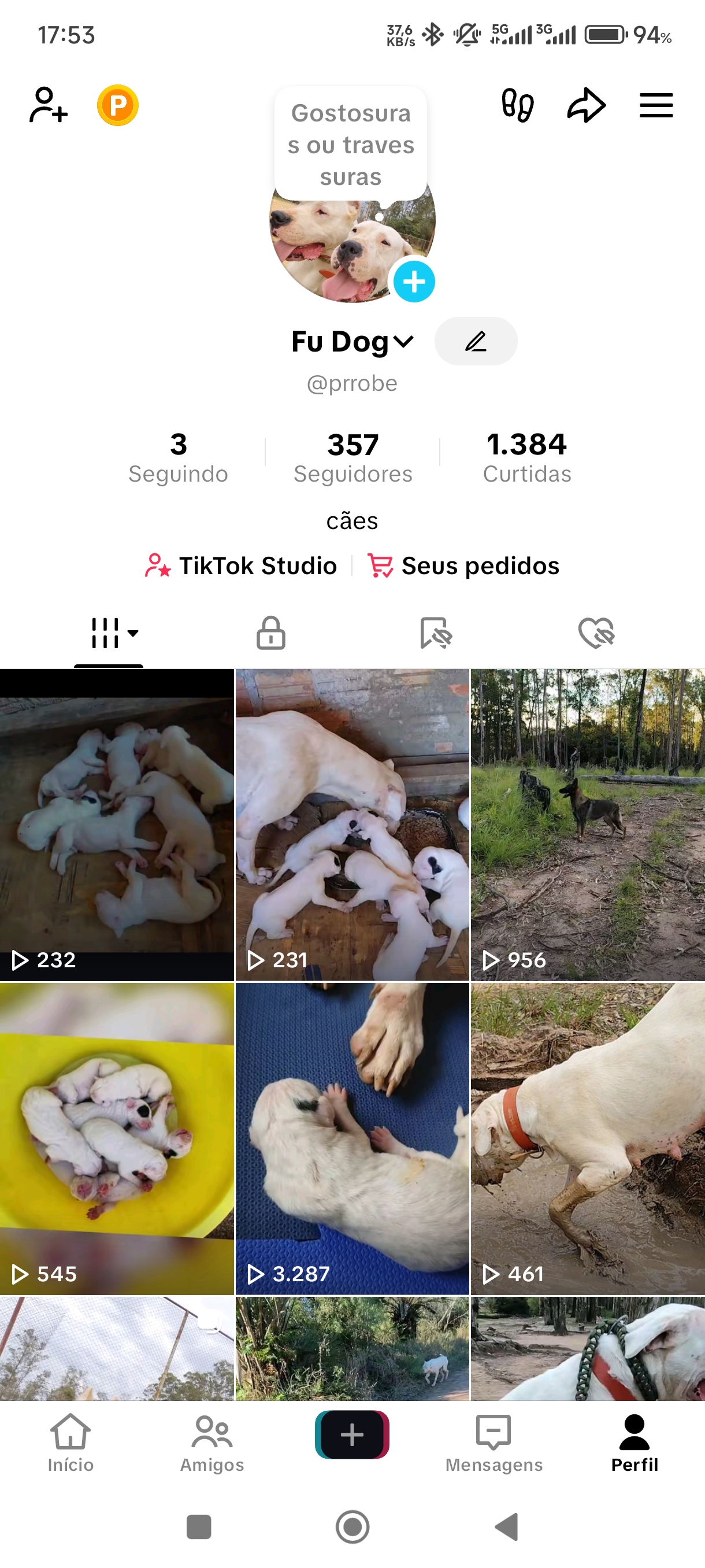Viewport: 705px width, 1568px height.
Task: Play the video with 545 views
Action: click(x=117, y=1138)
